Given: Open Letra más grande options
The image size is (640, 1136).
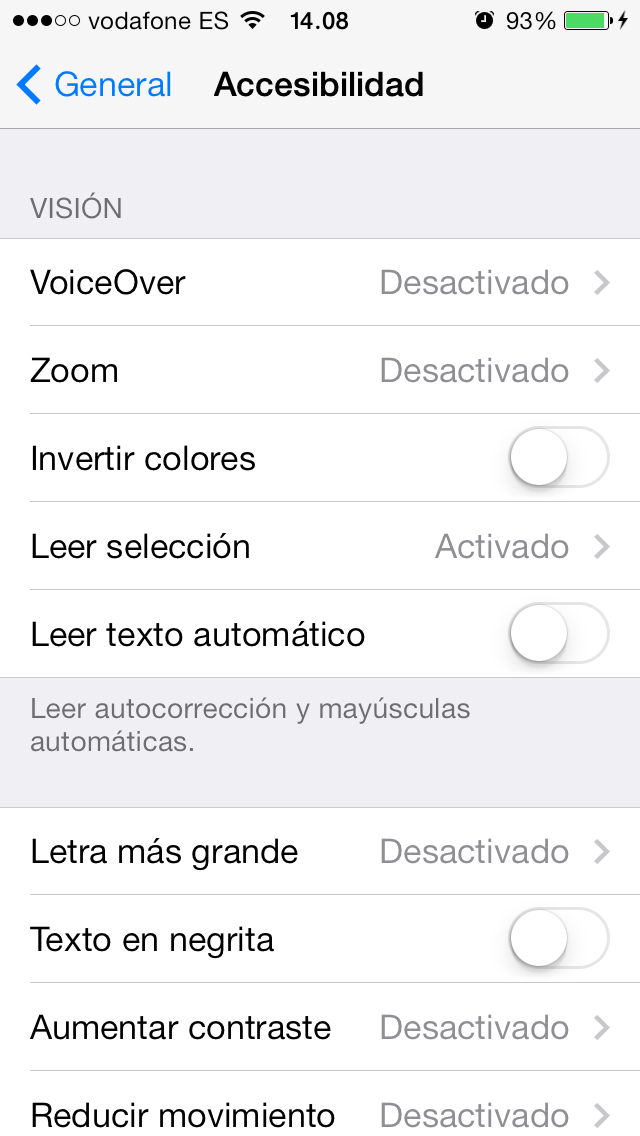Looking at the screenshot, I should tap(320, 852).
